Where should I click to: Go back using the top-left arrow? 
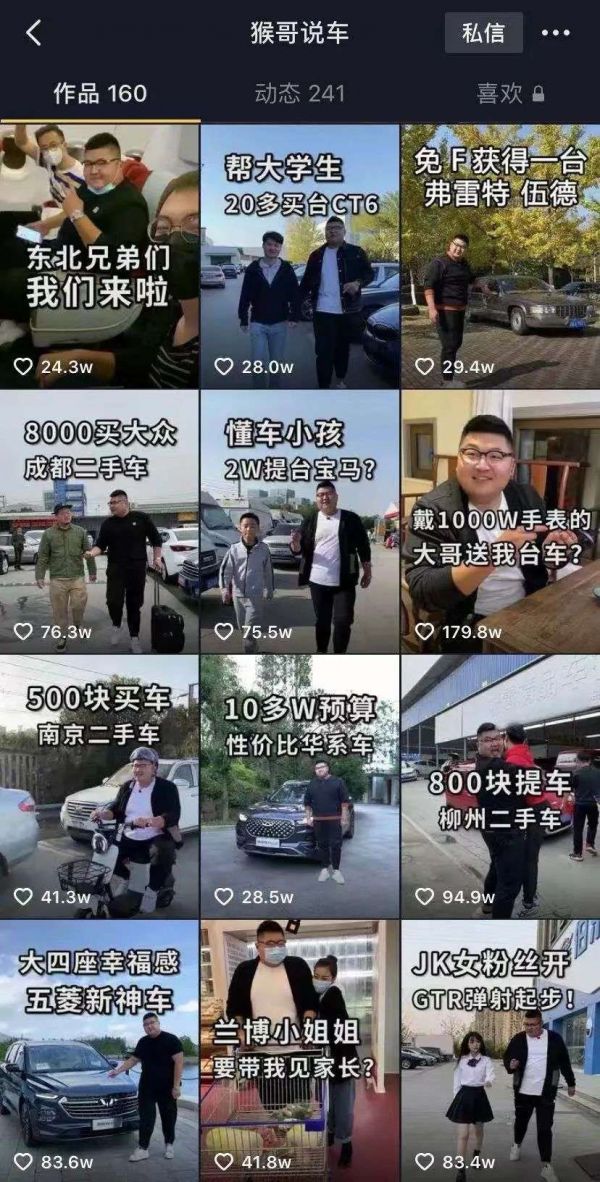pyautogui.click(x=33, y=33)
